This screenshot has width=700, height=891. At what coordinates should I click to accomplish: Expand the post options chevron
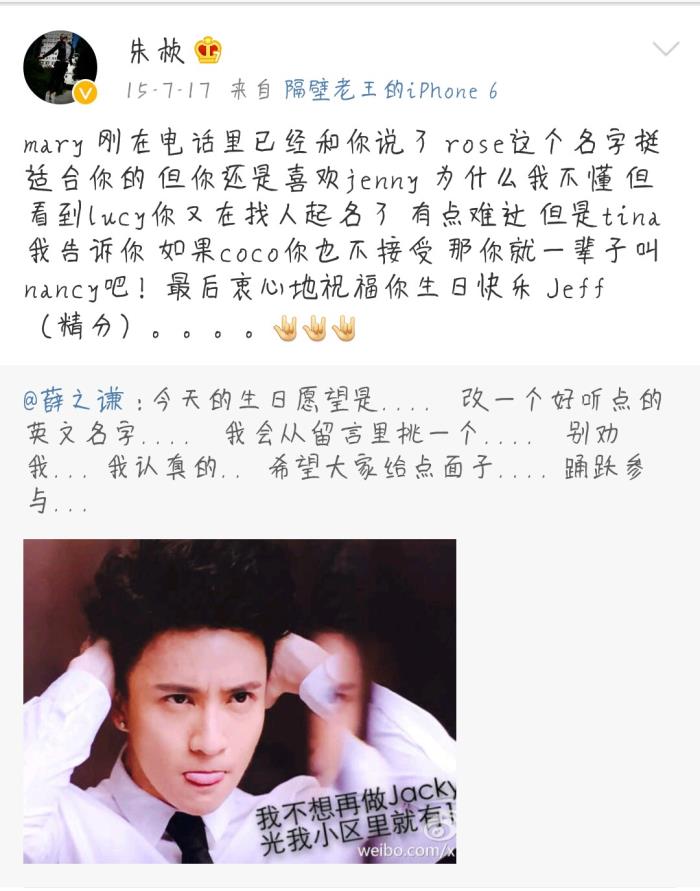[665, 49]
